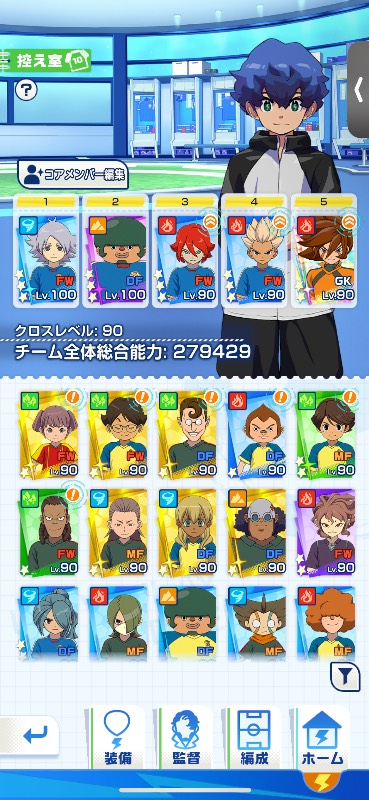The height and width of the screenshot is (800, 369).
Task: Open the orange afro MF player card
Action: [326, 621]
